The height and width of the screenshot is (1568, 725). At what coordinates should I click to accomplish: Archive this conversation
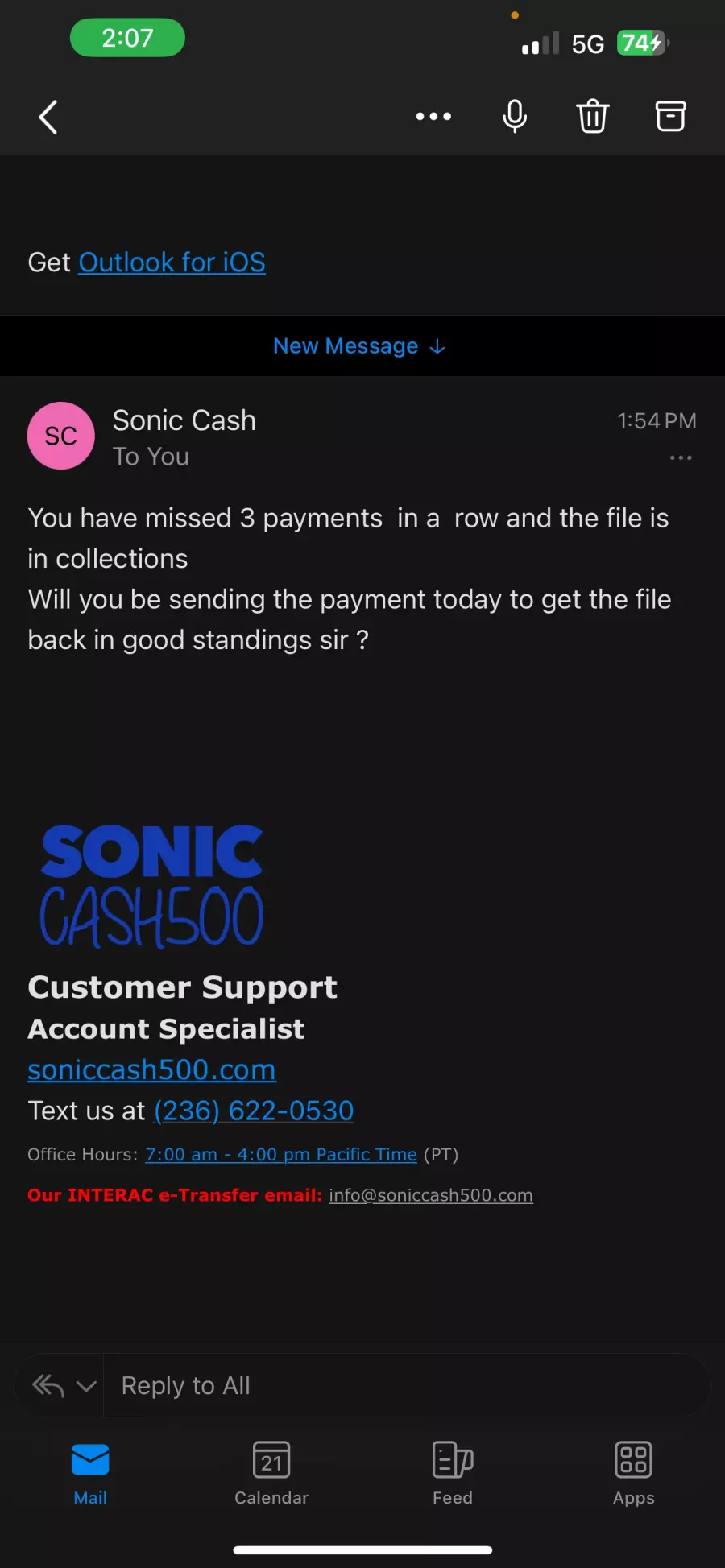pos(670,117)
